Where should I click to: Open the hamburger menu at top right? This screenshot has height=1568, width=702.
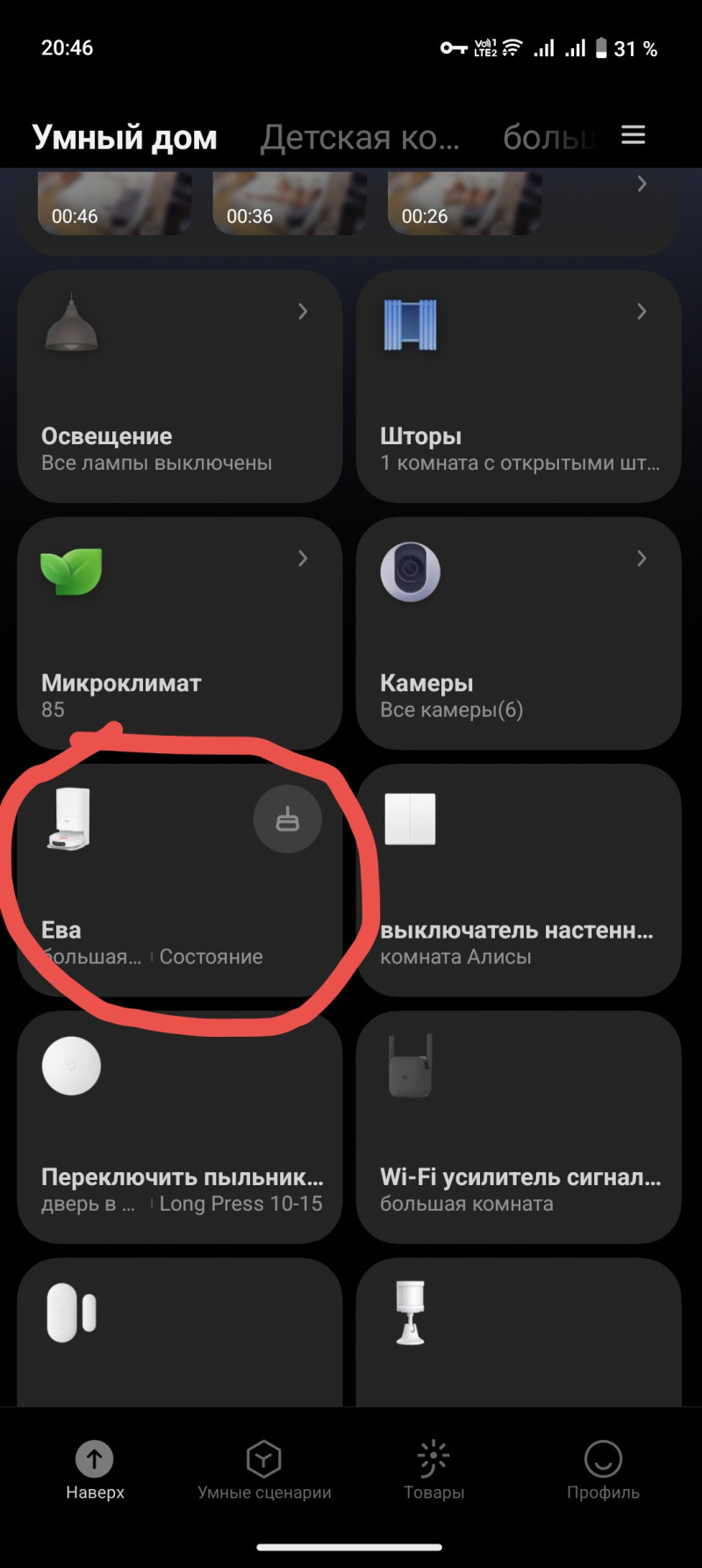[x=633, y=135]
